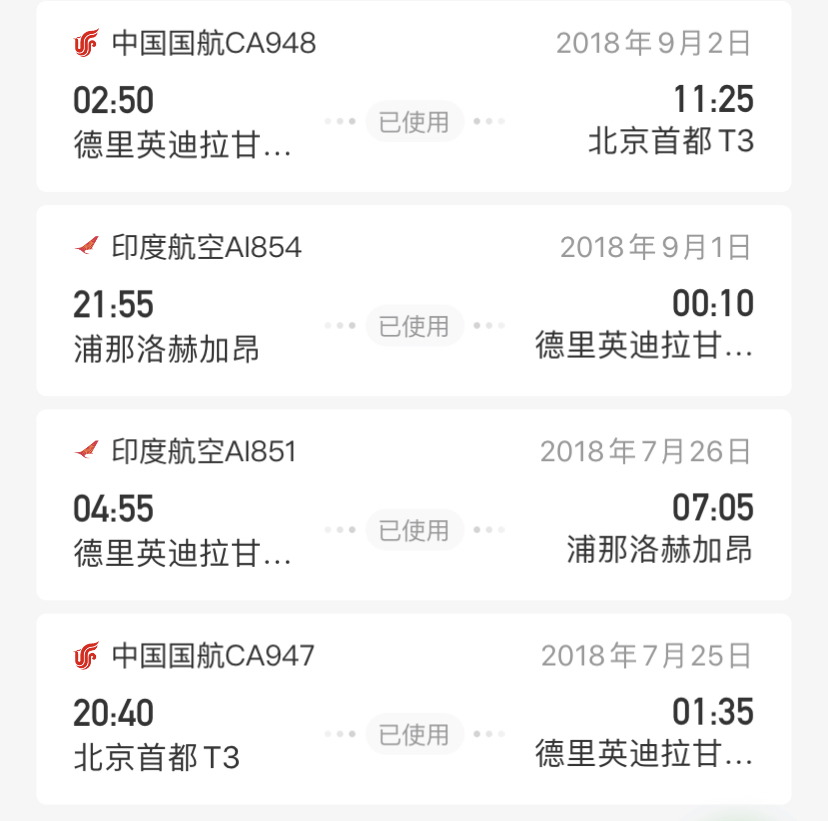This screenshot has height=821, width=828.
Task: Select the Air India AI851 flight card
Action: pos(413,505)
